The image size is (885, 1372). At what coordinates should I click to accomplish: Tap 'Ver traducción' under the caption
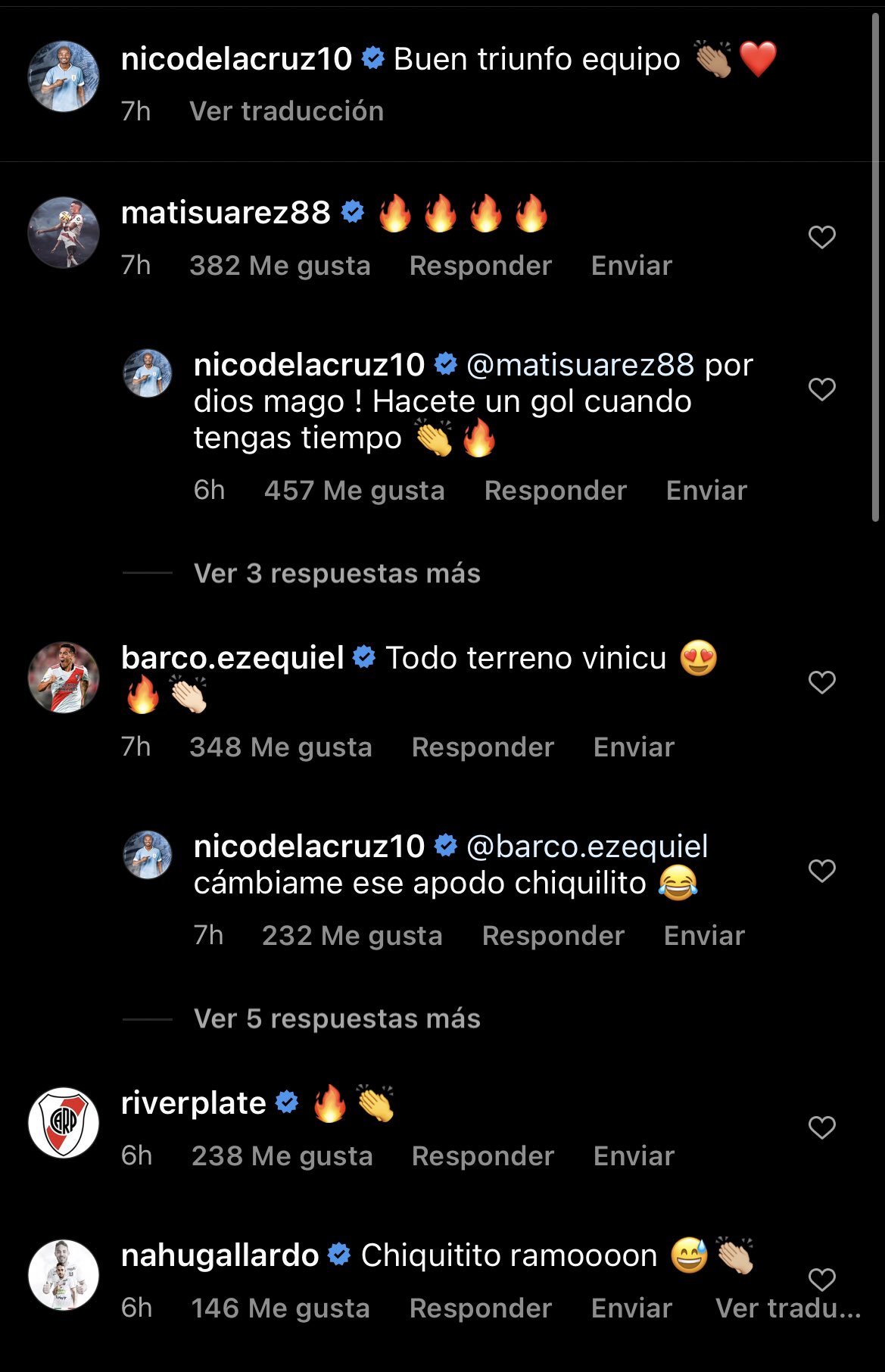(286, 111)
